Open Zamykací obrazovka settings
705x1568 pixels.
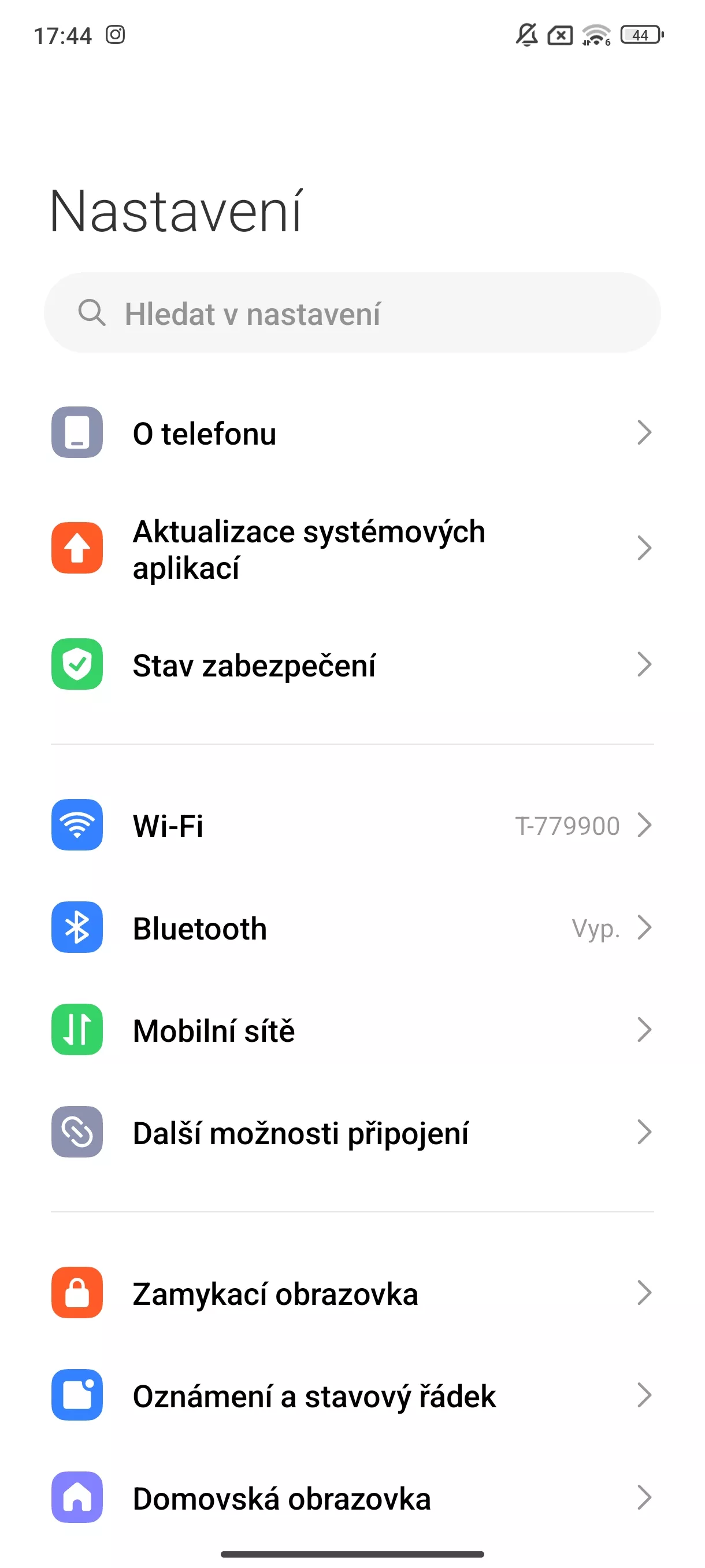(352, 1293)
